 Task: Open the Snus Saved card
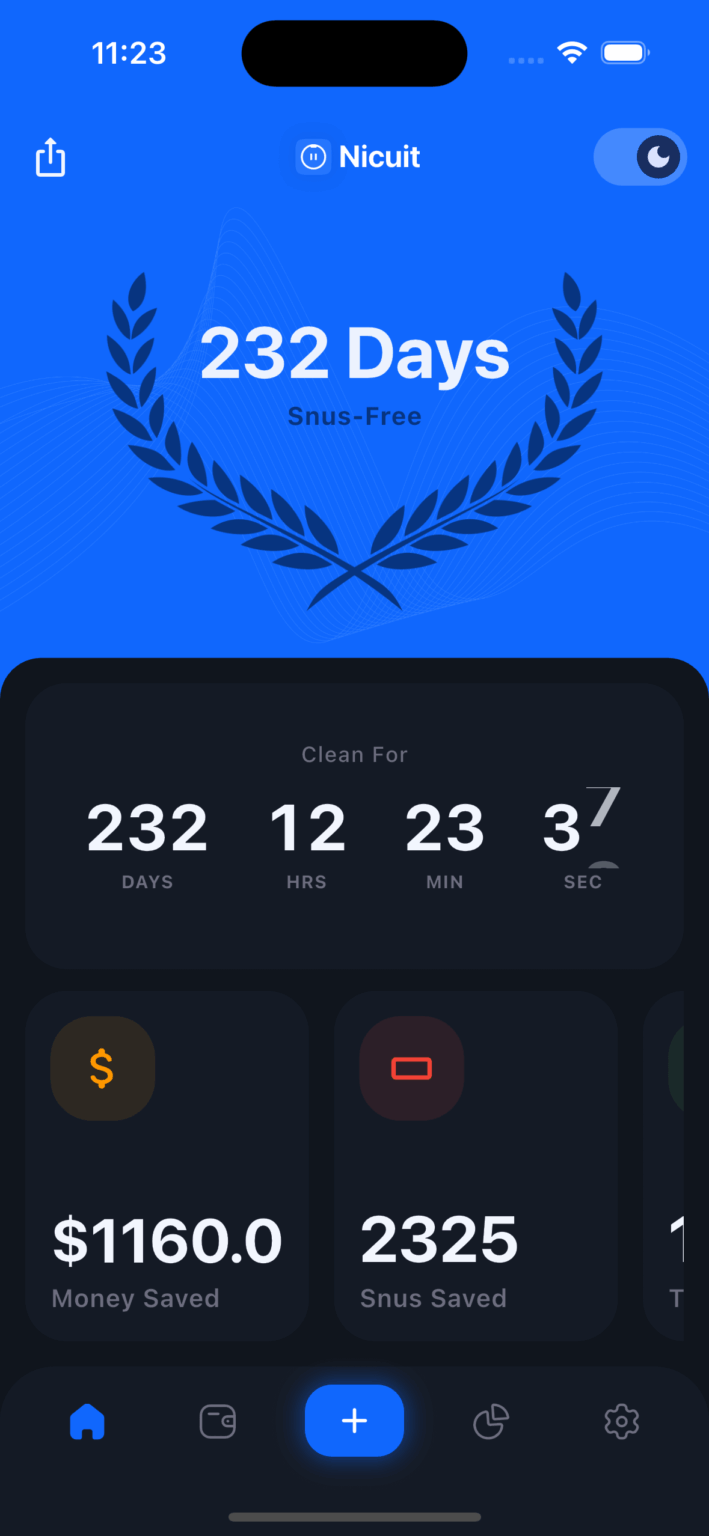tap(476, 1166)
